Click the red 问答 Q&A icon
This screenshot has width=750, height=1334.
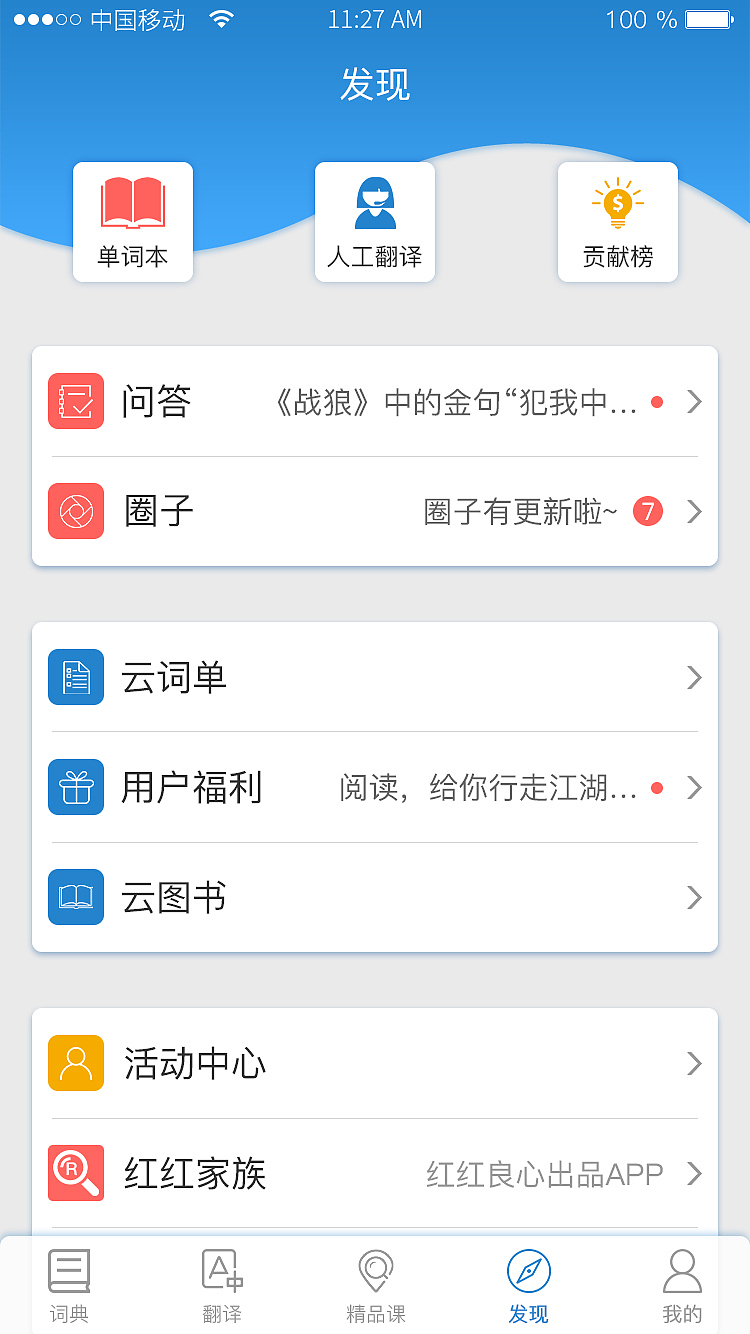coord(76,401)
